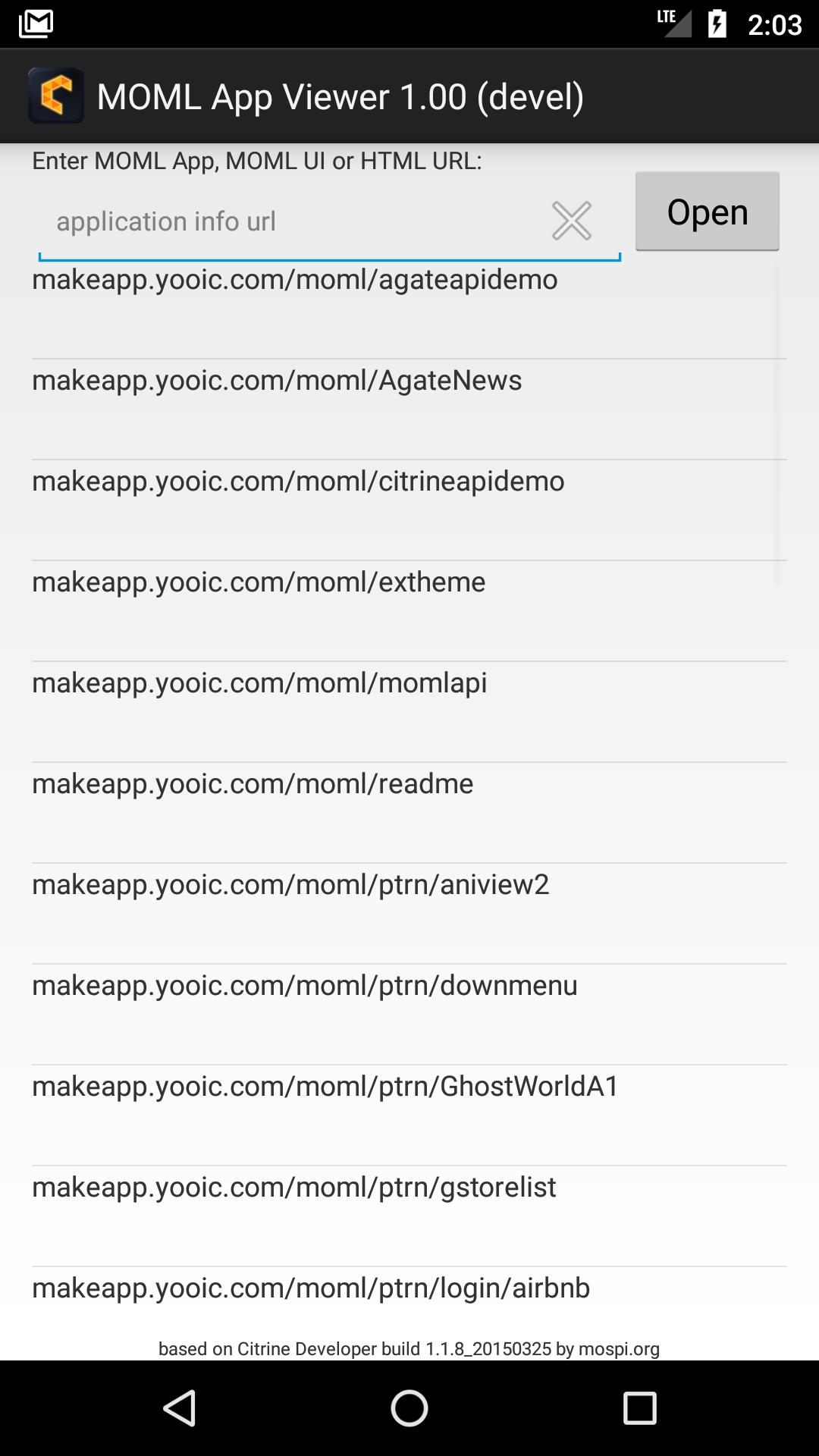Clear the URL field using the X icon
Image resolution: width=819 pixels, height=1456 pixels.
coord(573,221)
